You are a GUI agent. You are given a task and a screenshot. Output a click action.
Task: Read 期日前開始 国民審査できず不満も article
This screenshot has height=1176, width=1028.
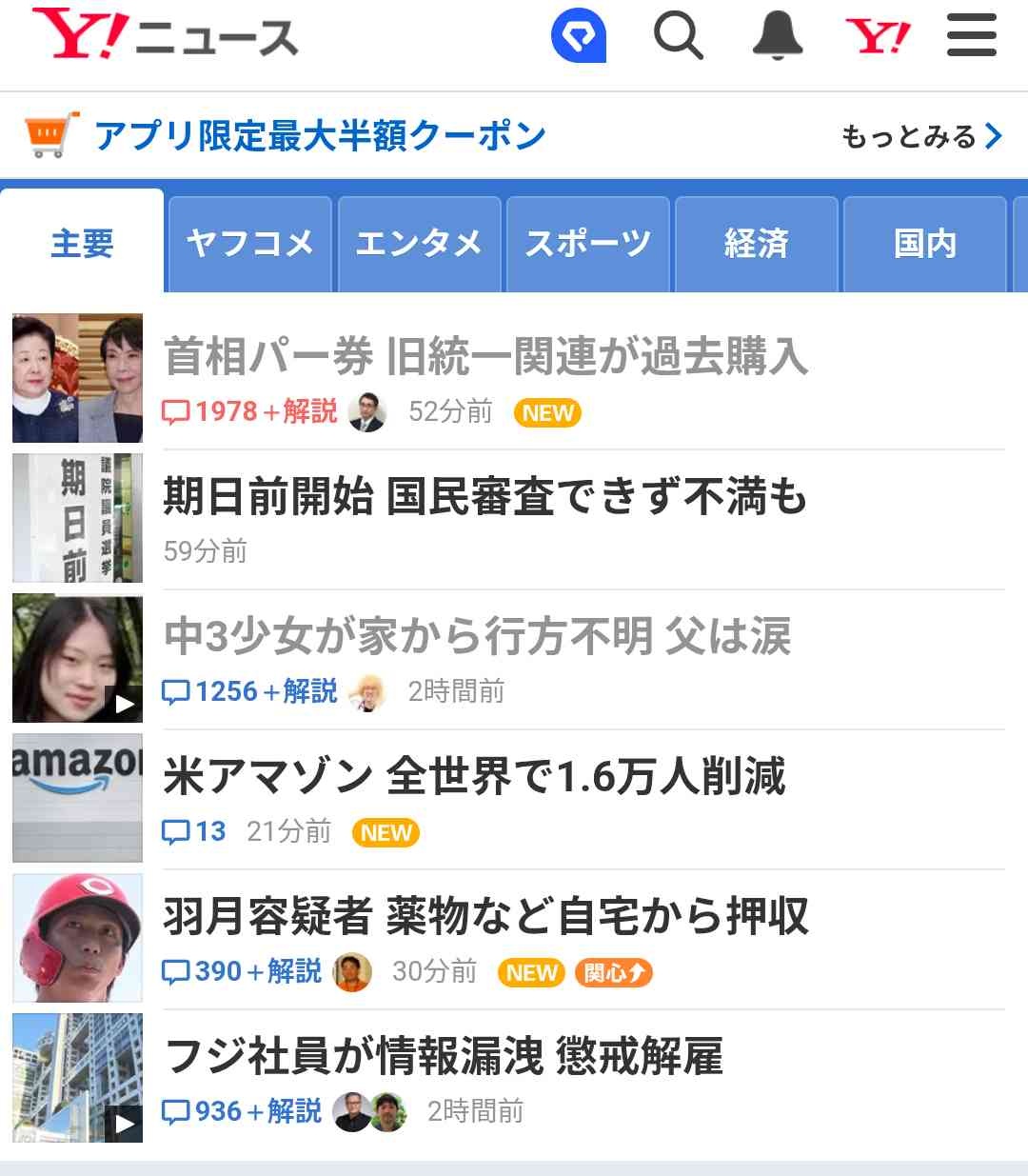point(485,497)
